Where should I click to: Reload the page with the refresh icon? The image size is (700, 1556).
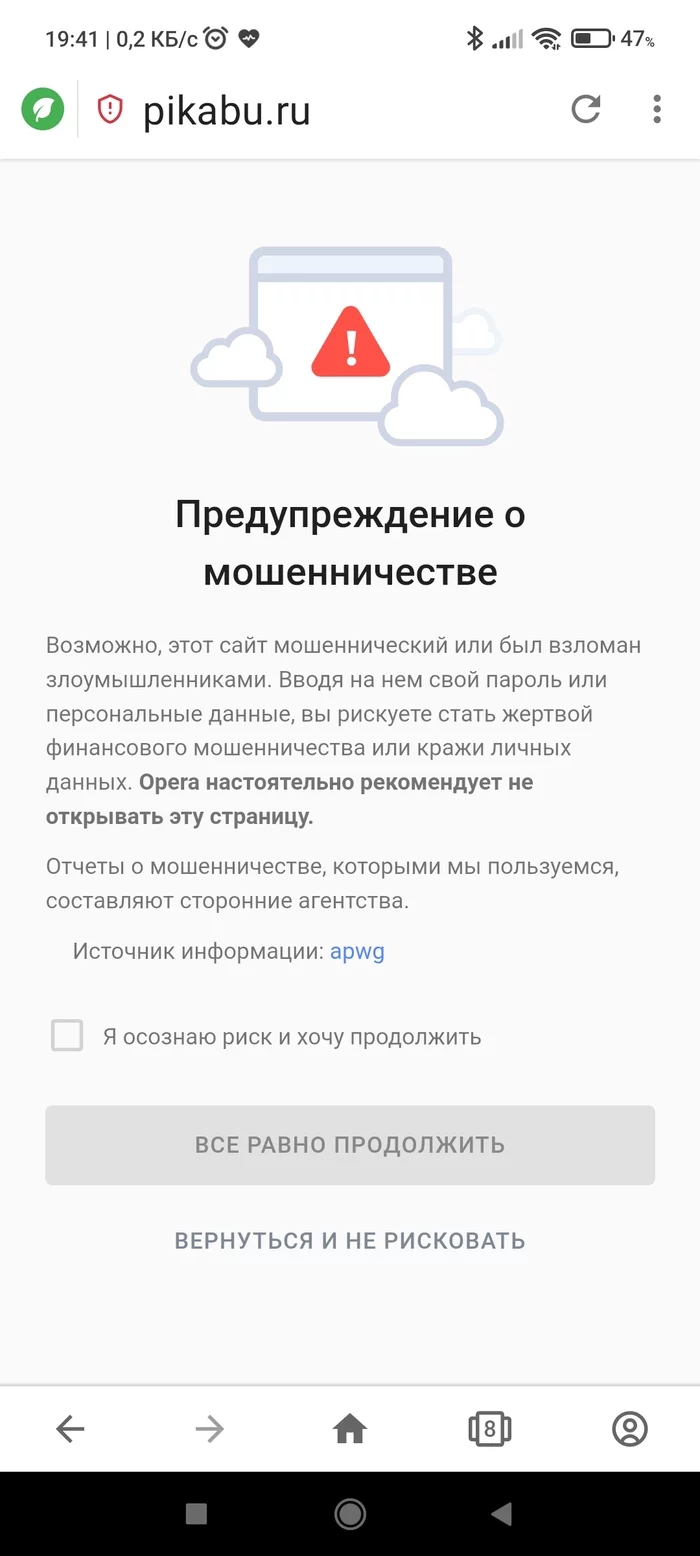point(586,109)
